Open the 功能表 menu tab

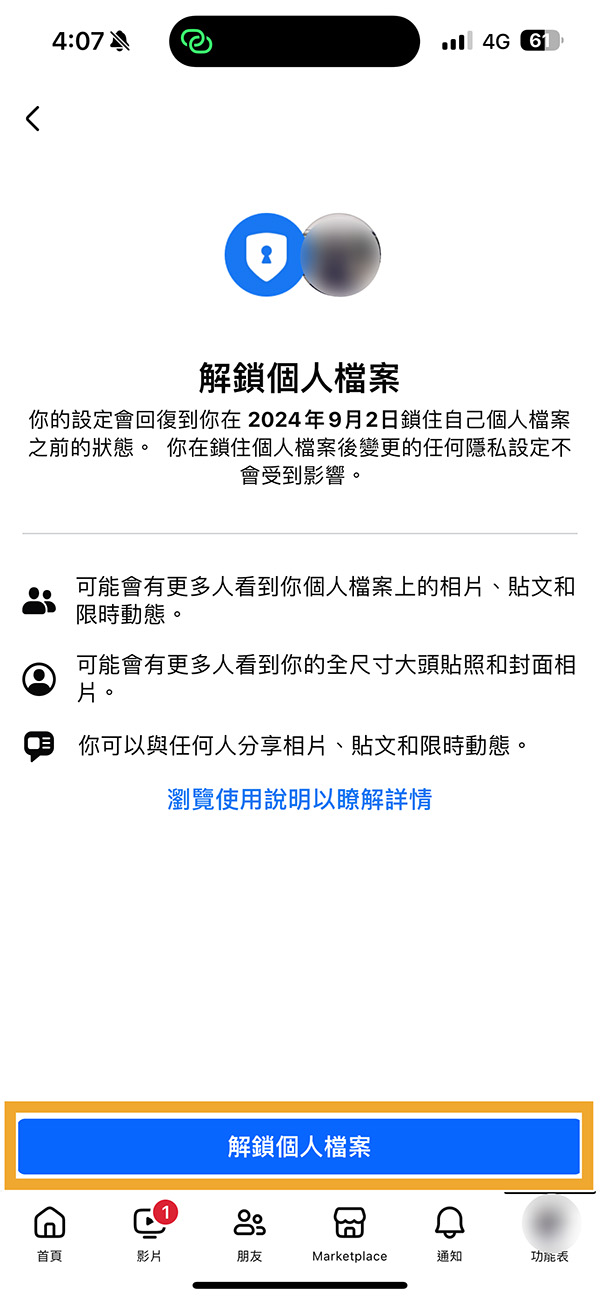pos(550,1233)
